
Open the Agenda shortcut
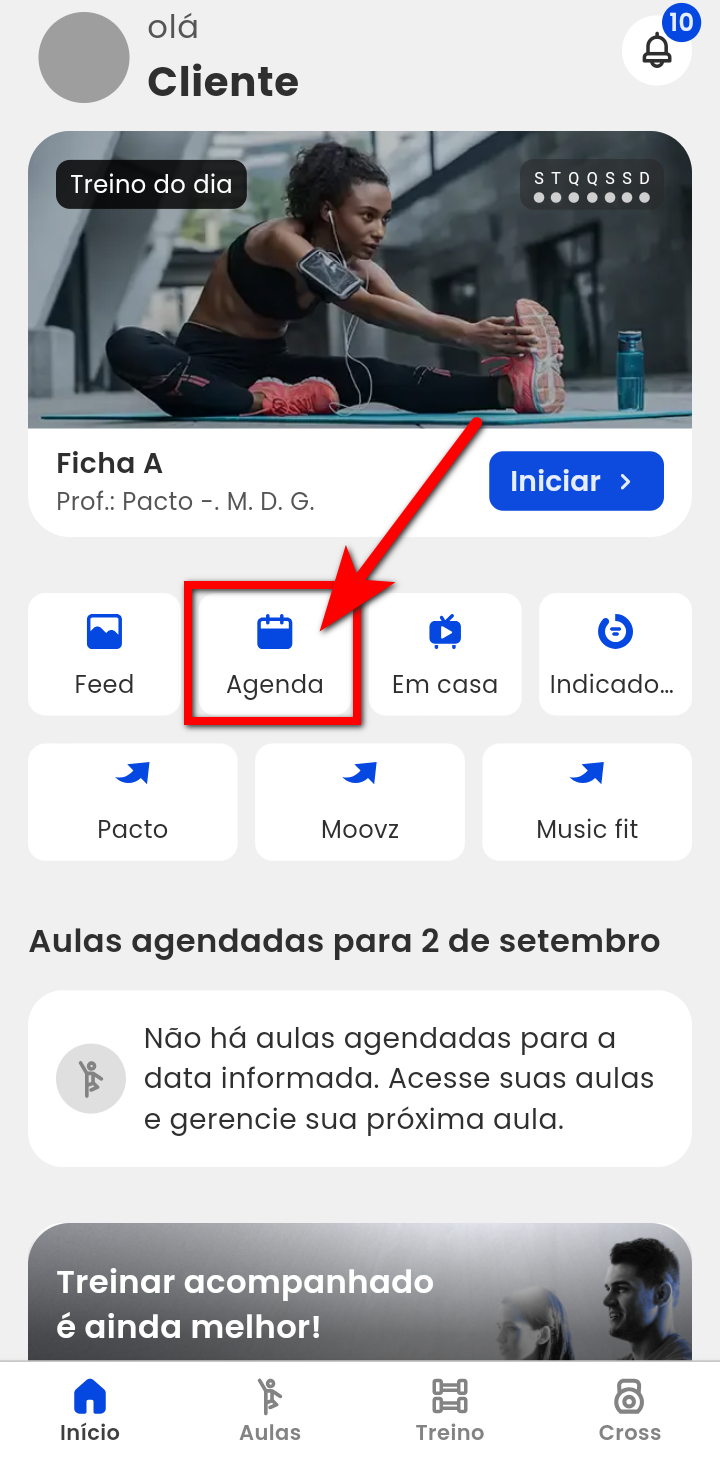pos(274,654)
